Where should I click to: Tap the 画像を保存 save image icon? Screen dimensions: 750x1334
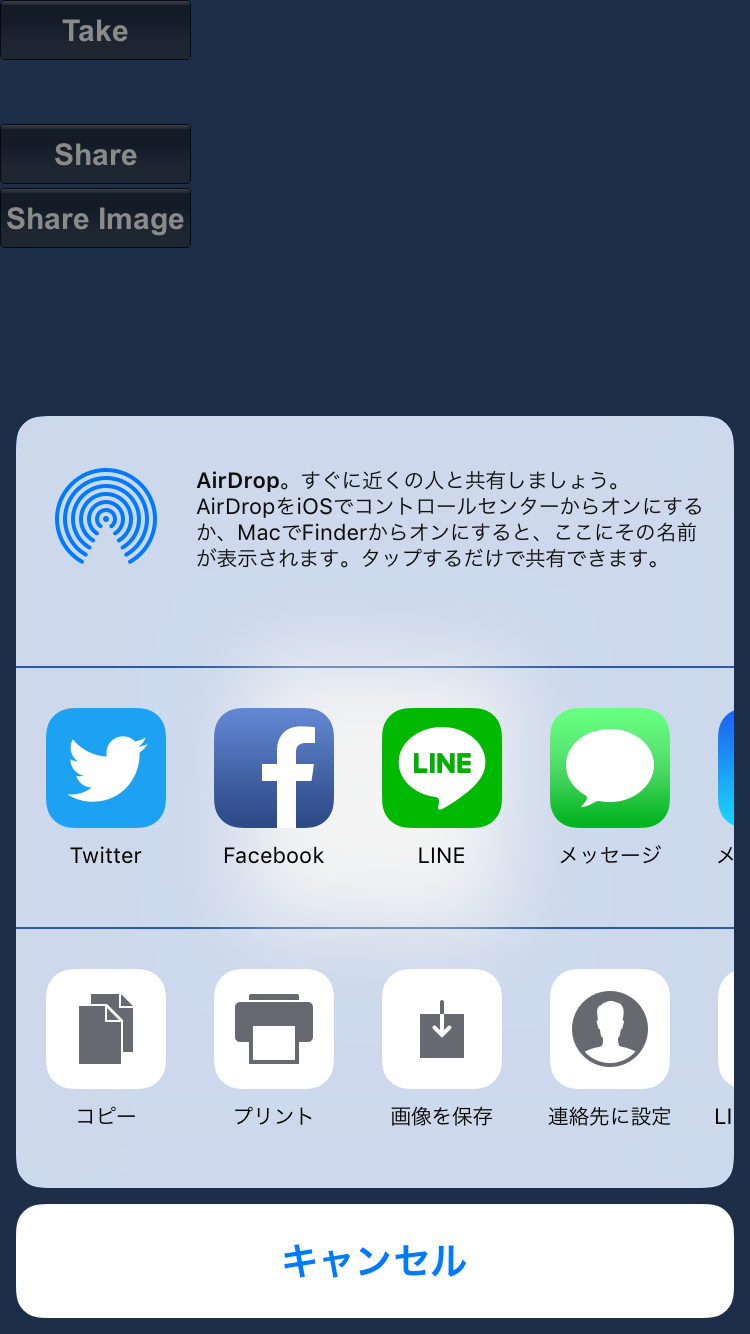(x=442, y=1029)
